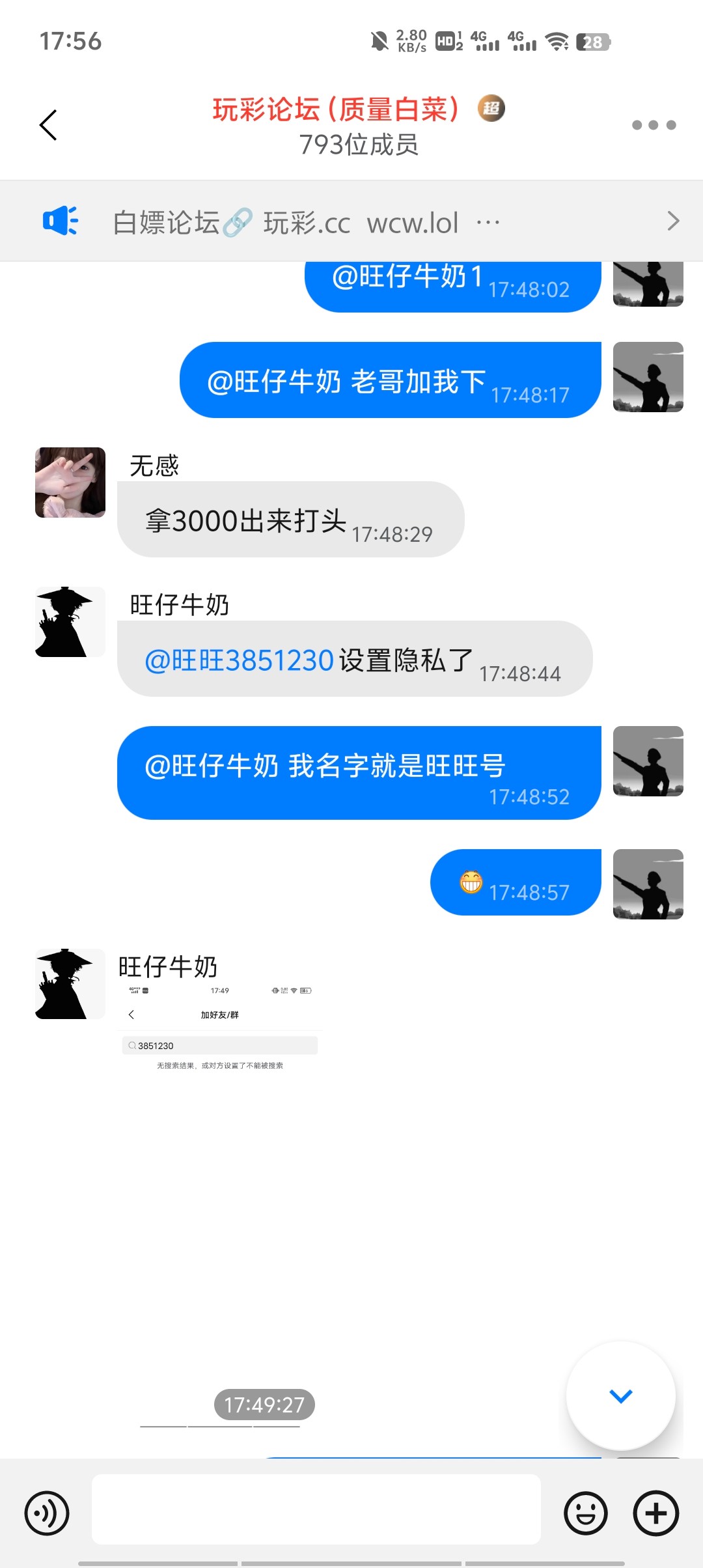
Task: Switch to voice message input
Action: tap(47, 1513)
